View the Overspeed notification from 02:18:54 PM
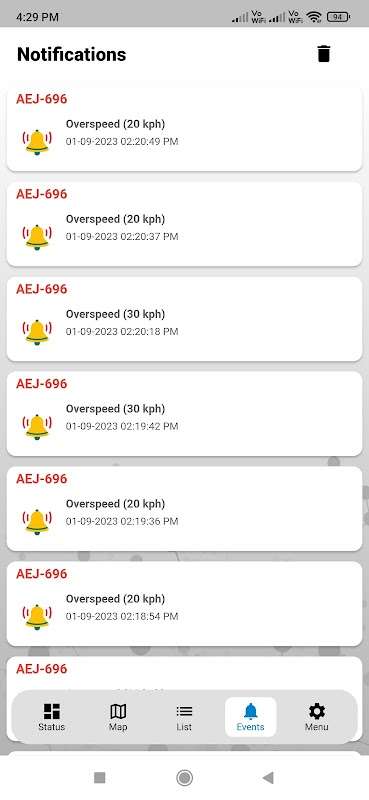Viewport: 369px width, 800px height. [x=184, y=604]
